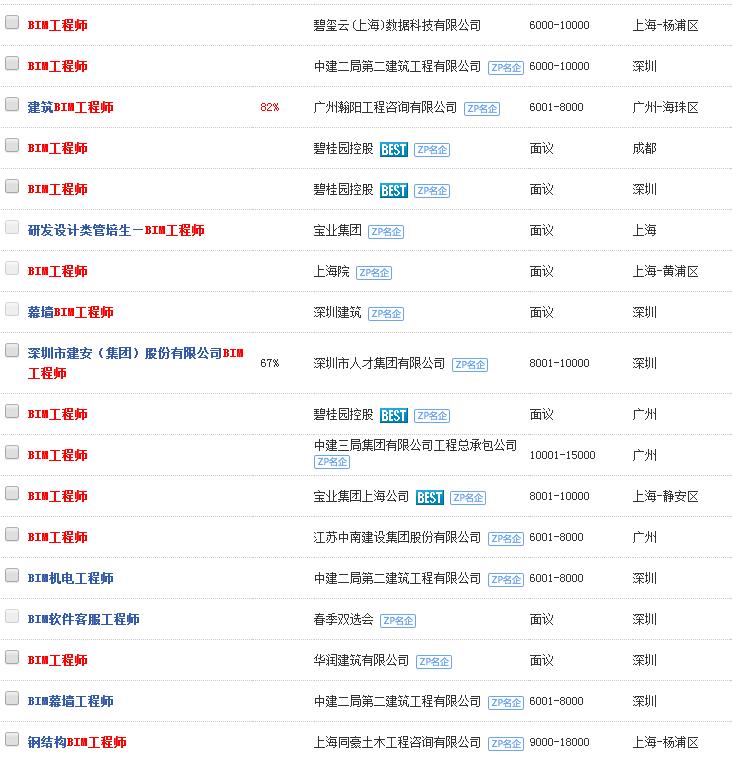Tick the checkbox beside 建筑BIM工程师
The height and width of the screenshot is (761, 732).
(x=12, y=104)
